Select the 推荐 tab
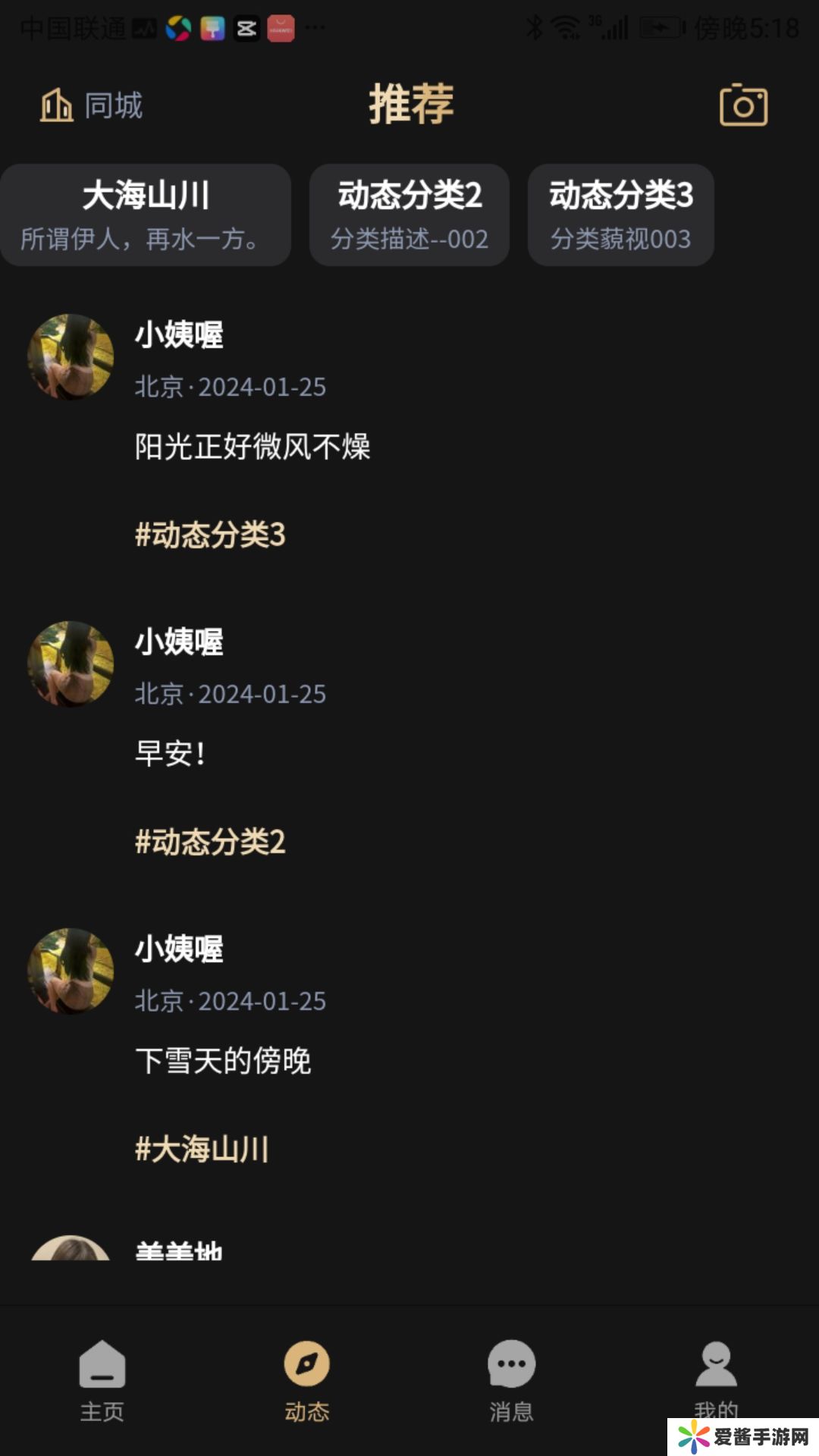 point(411,104)
